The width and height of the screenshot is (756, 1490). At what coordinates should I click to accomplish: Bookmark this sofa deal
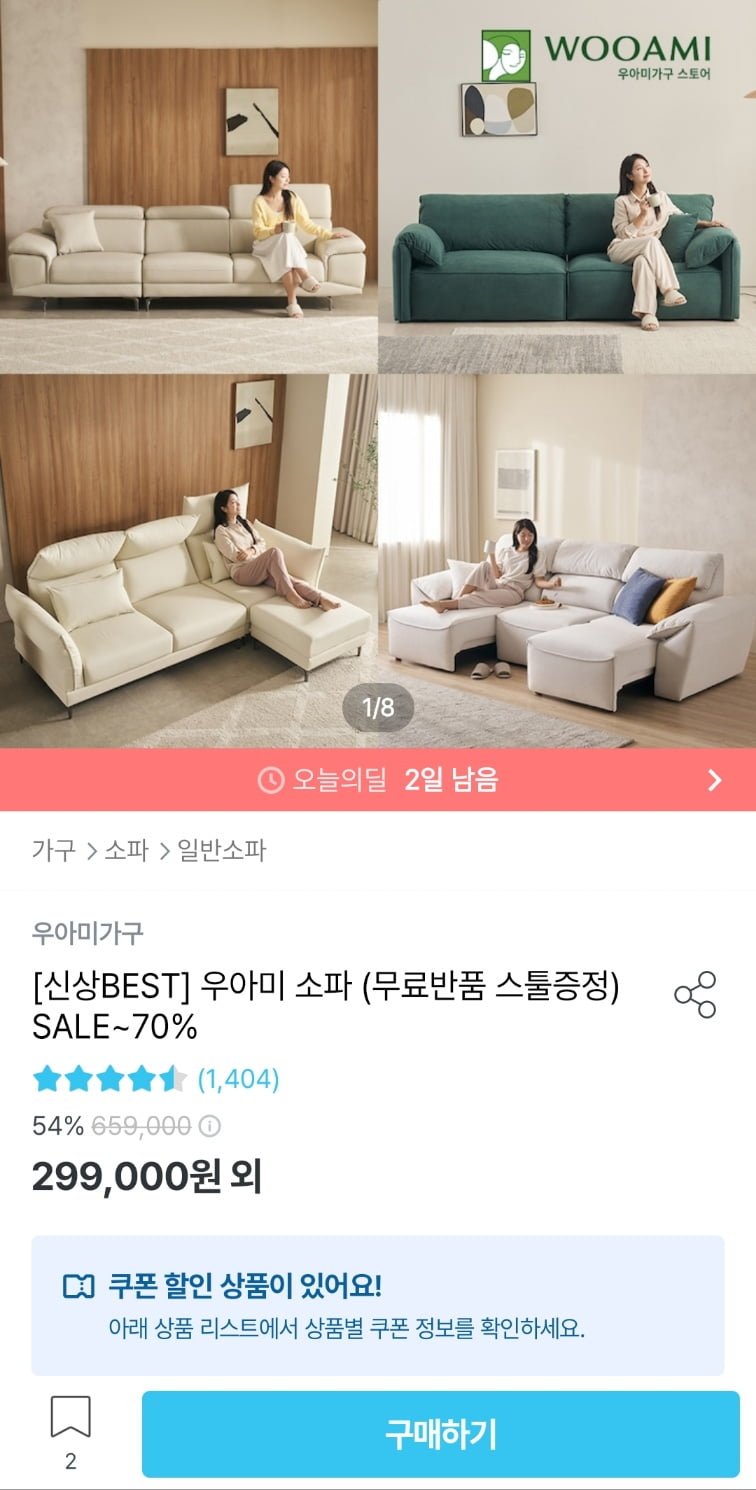click(70, 1418)
